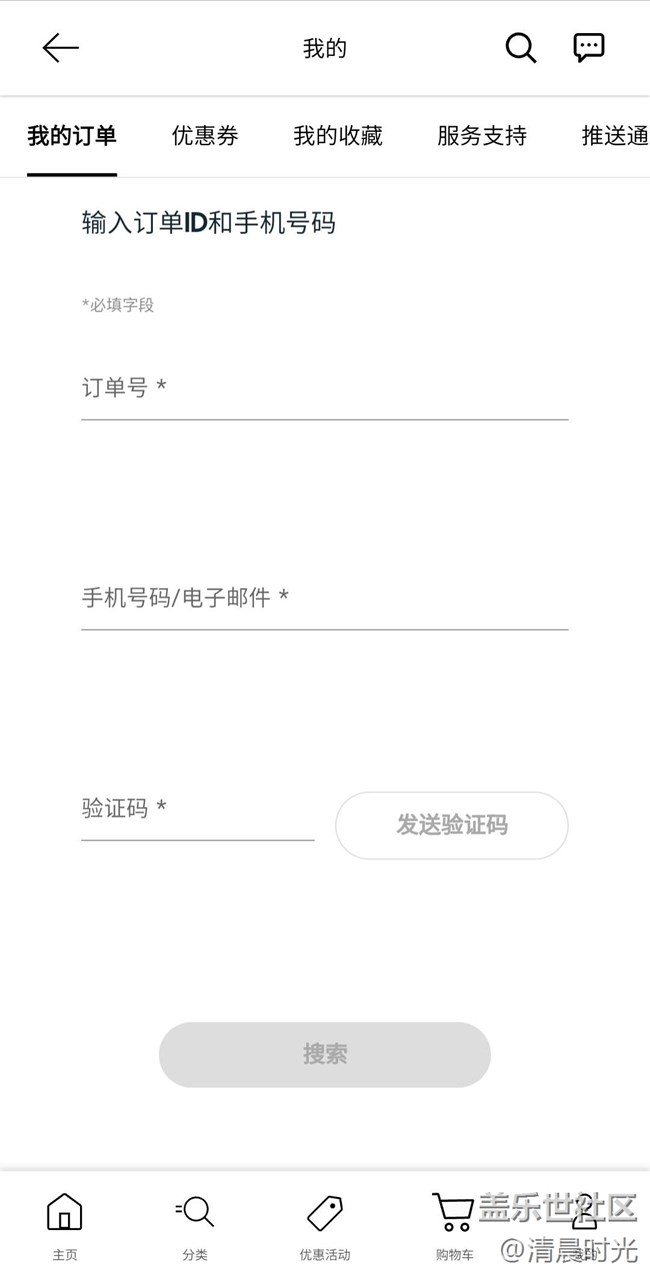Image resolution: width=650 pixels, height=1283 pixels.
Task: Go to the 主页 tab
Action: (65, 1227)
